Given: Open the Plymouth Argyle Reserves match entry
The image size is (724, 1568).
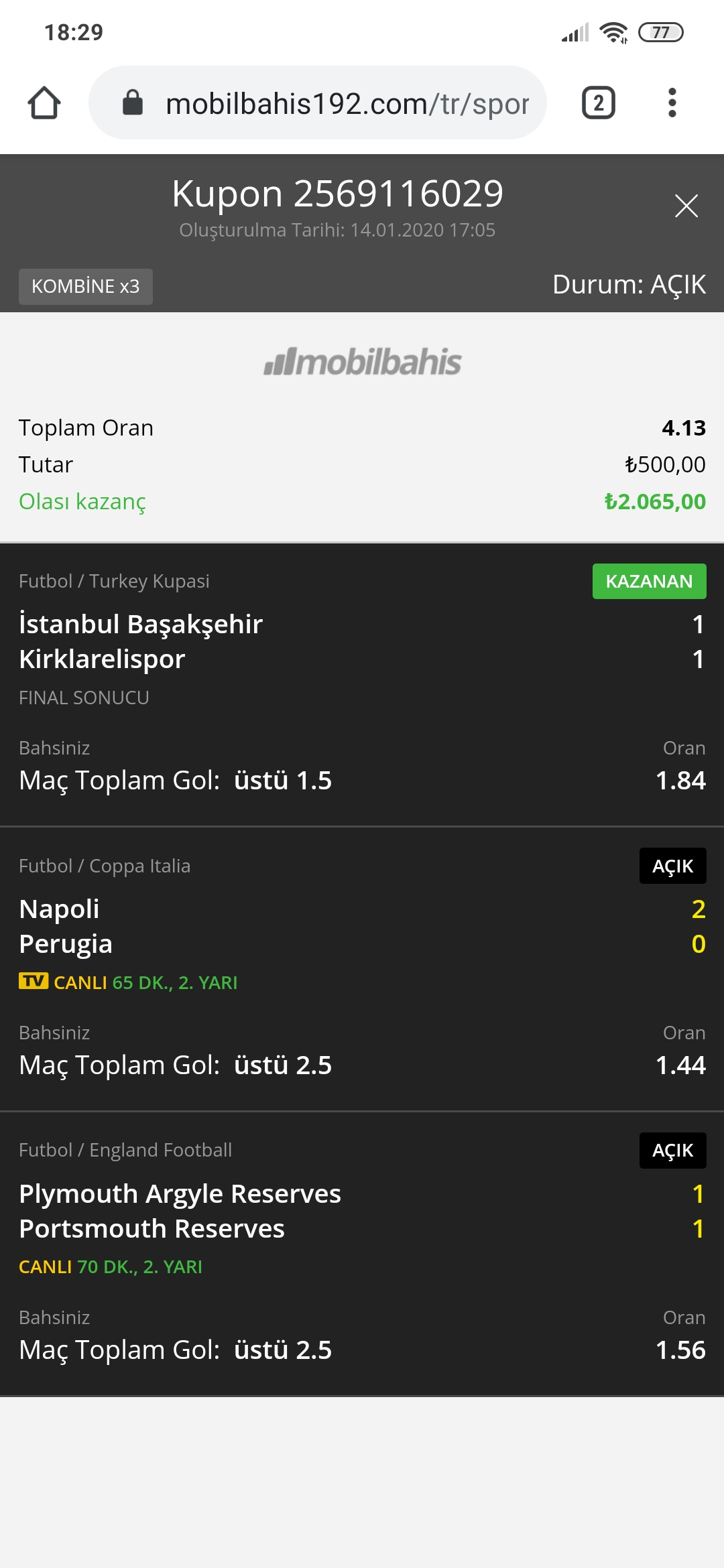Looking at the screenshot, I should tap(362, 1253).
